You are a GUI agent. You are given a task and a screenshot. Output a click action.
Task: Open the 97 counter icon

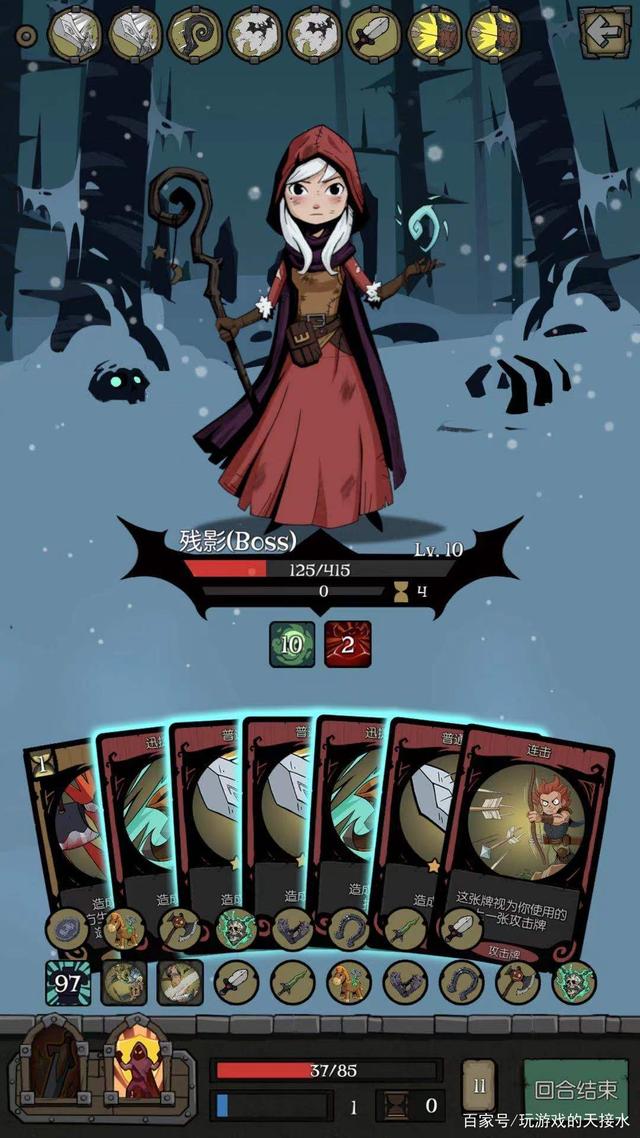(x=68, y=981)
